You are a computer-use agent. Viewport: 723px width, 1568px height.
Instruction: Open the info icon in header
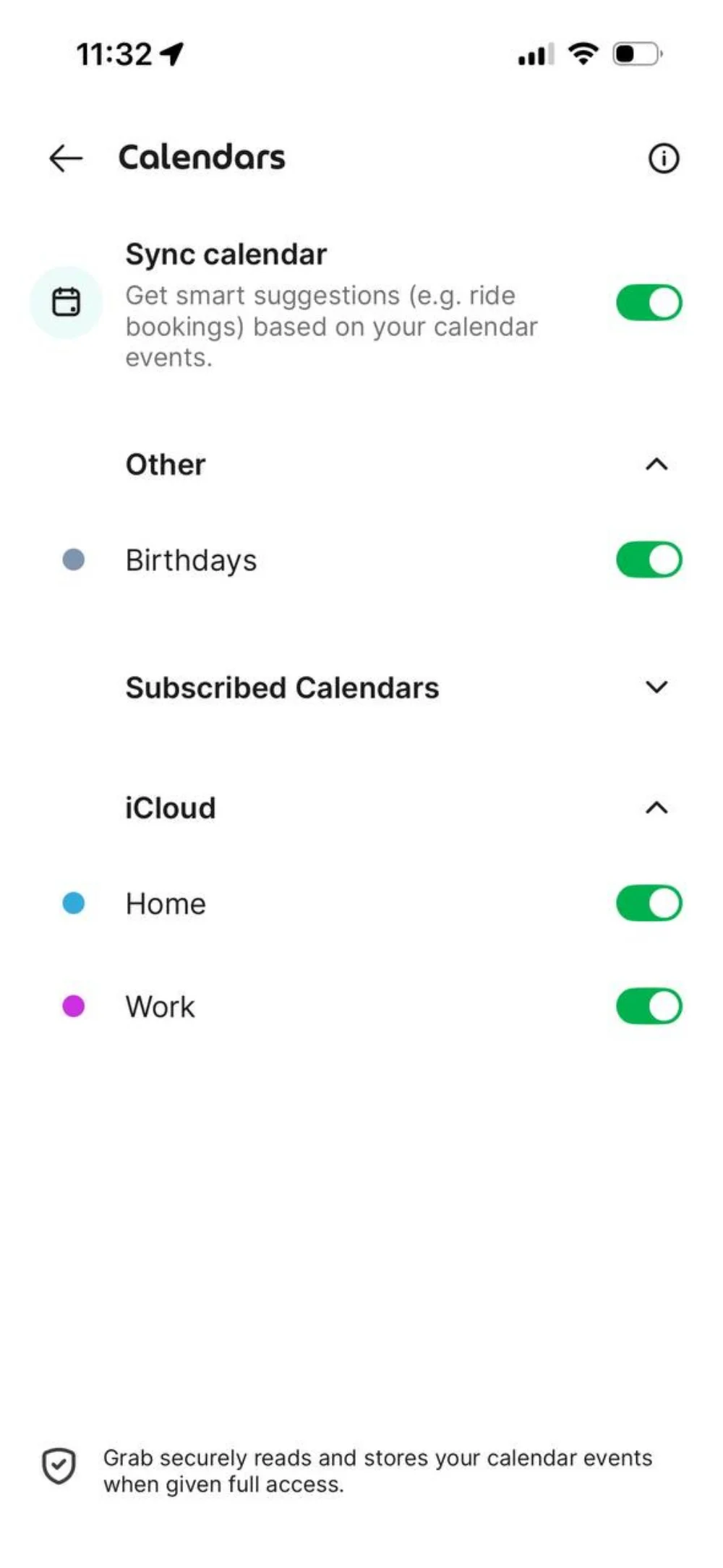pos(663,158)
